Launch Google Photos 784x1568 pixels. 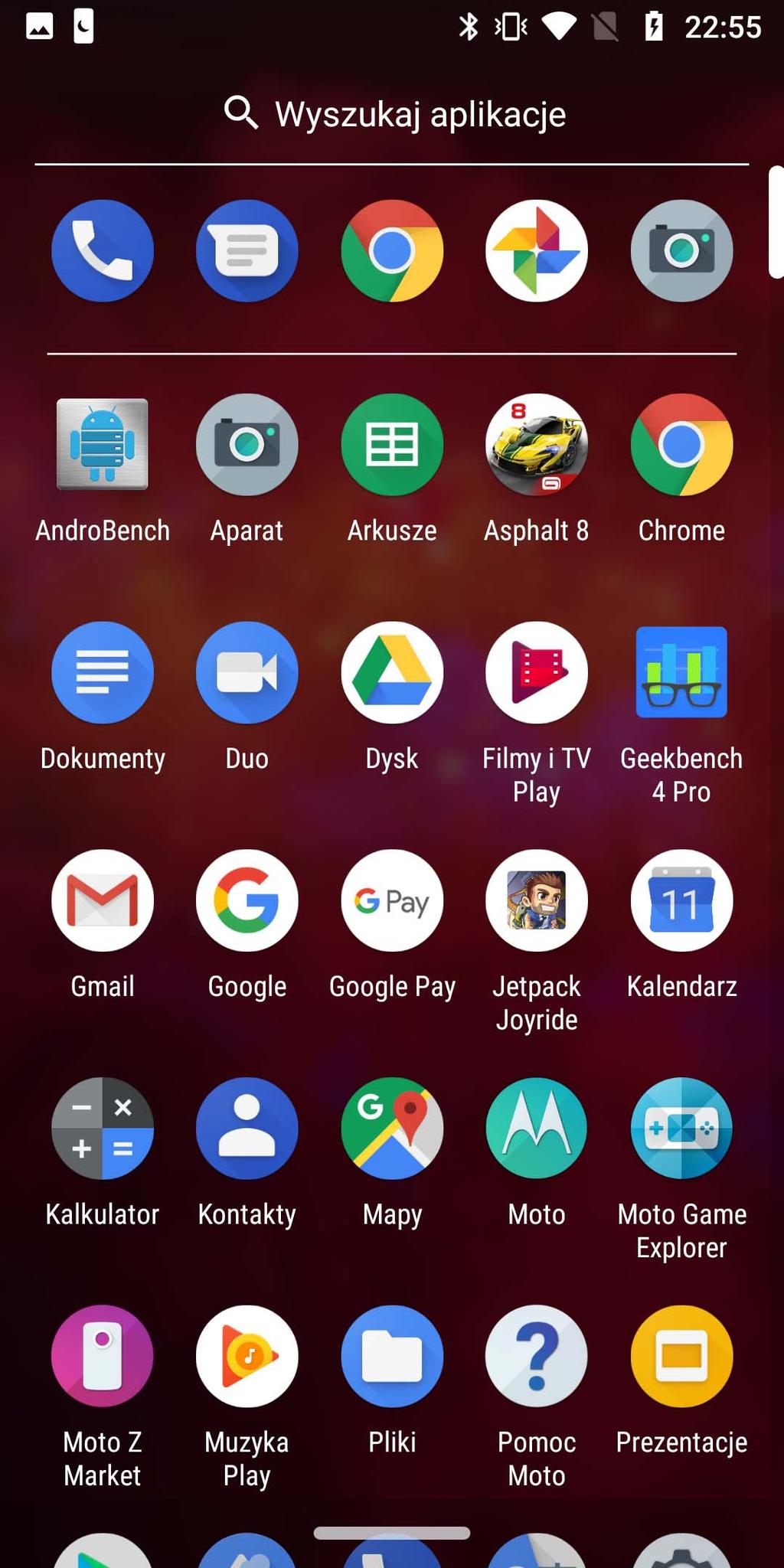tap(536, 251)
